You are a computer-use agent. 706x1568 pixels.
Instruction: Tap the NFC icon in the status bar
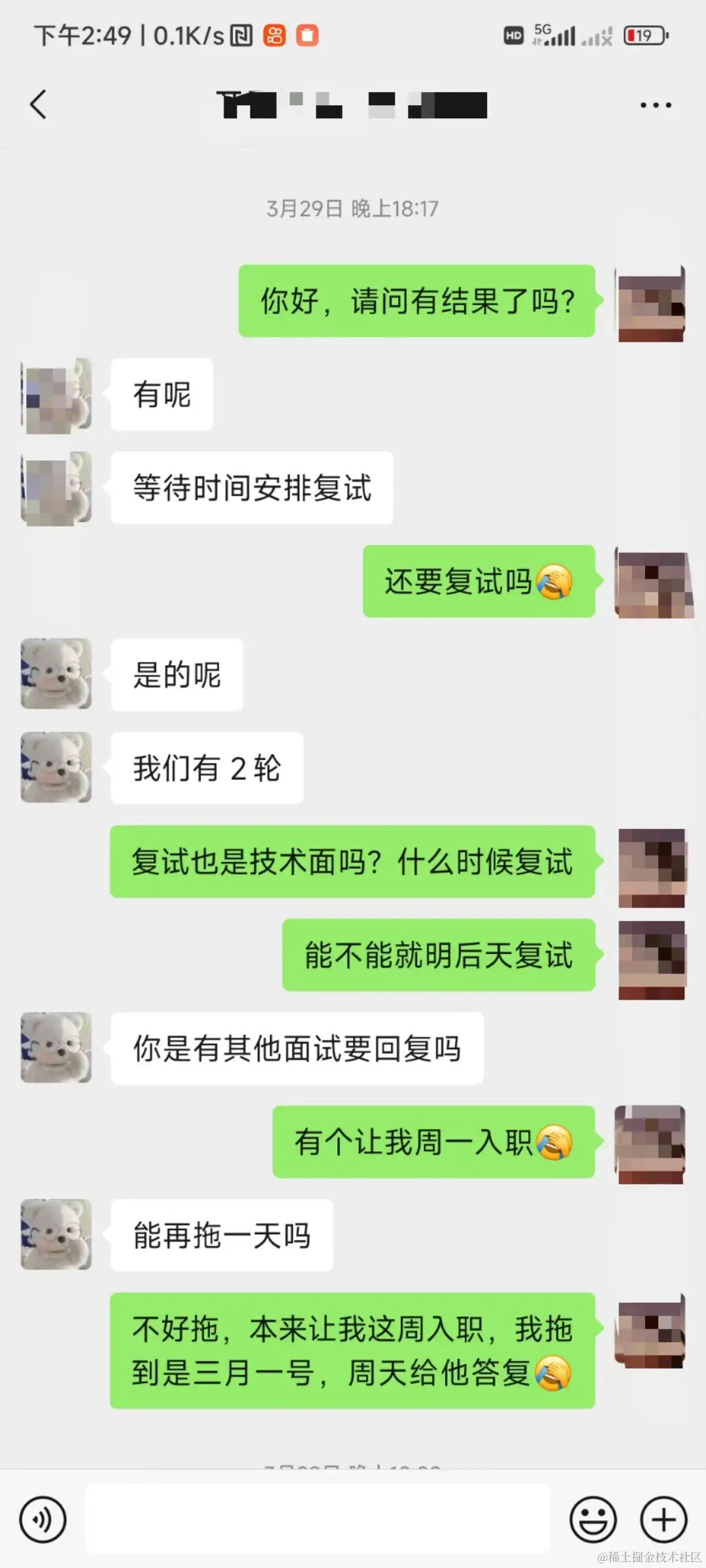241,36
